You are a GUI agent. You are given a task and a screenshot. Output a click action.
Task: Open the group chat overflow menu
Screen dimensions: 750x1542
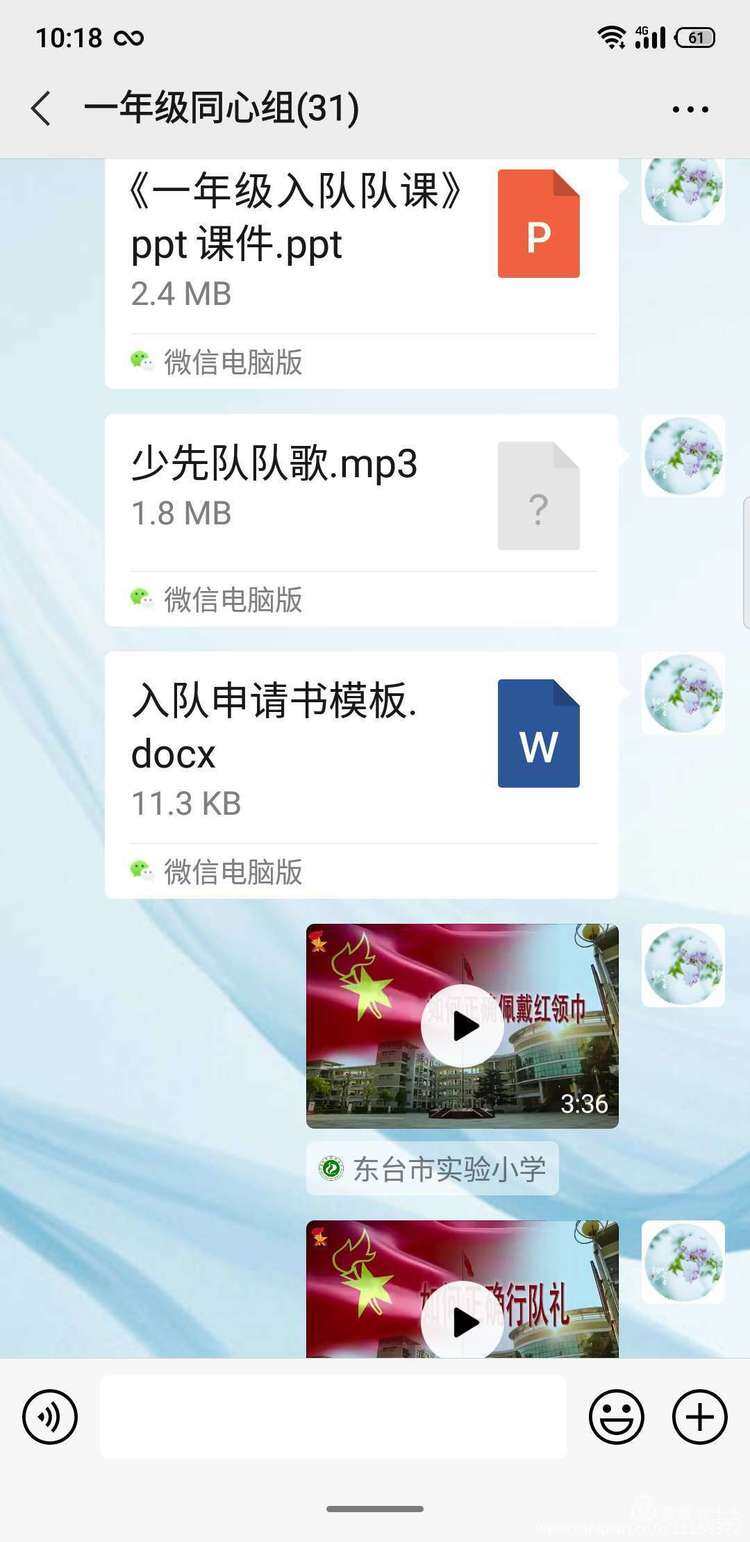pyautogui.click(x=690, y=109)
